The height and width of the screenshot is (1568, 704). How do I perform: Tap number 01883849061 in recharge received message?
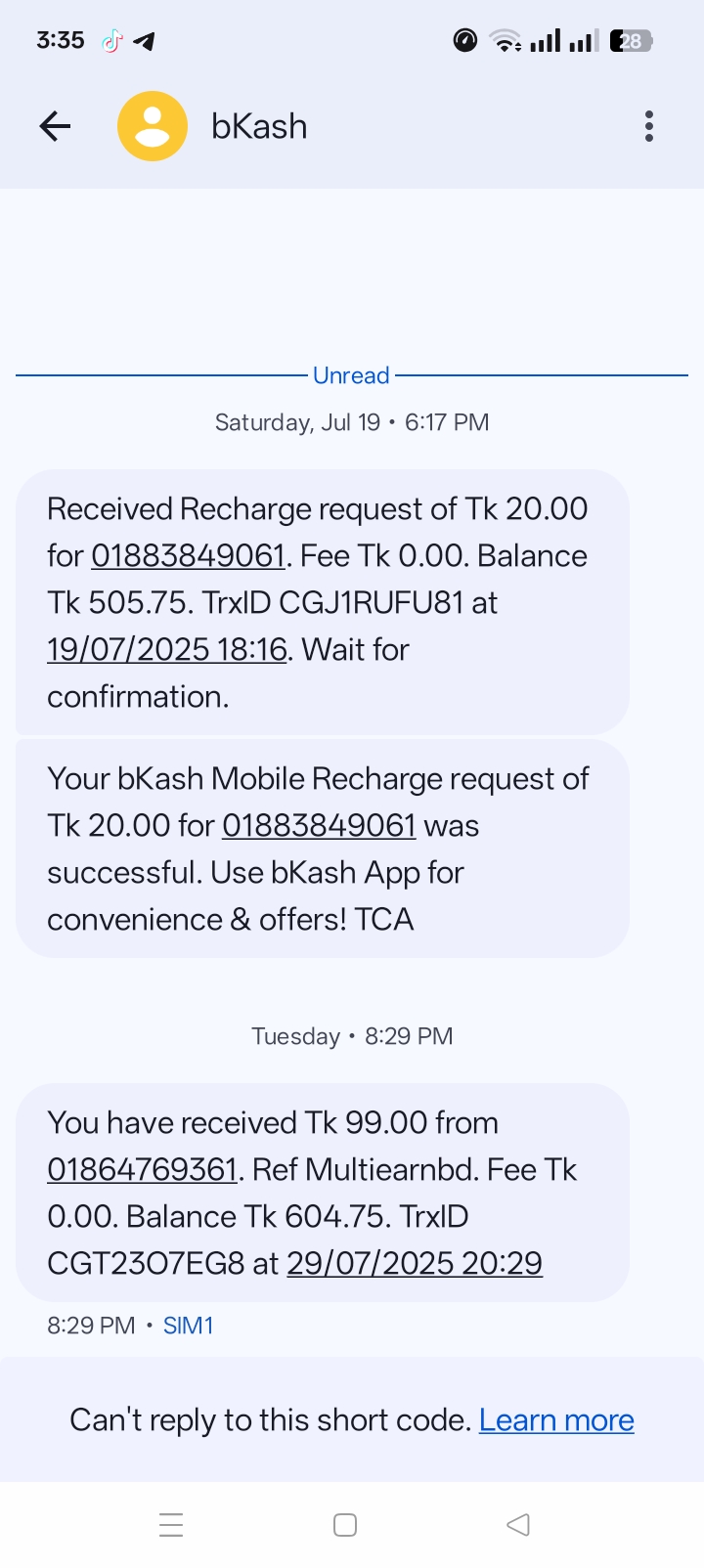point(188,556)
